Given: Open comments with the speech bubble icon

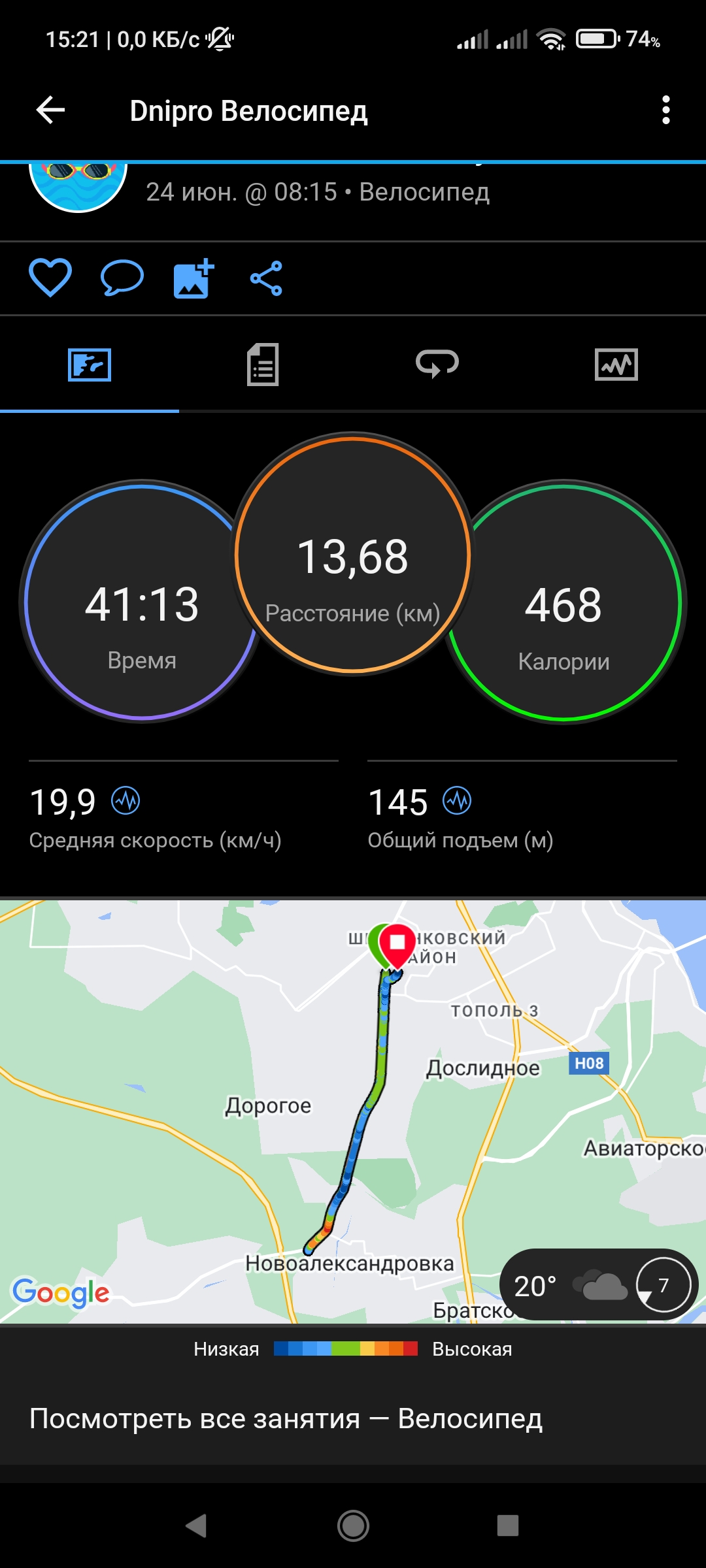Looking at the screenshot, I should 122,278.
